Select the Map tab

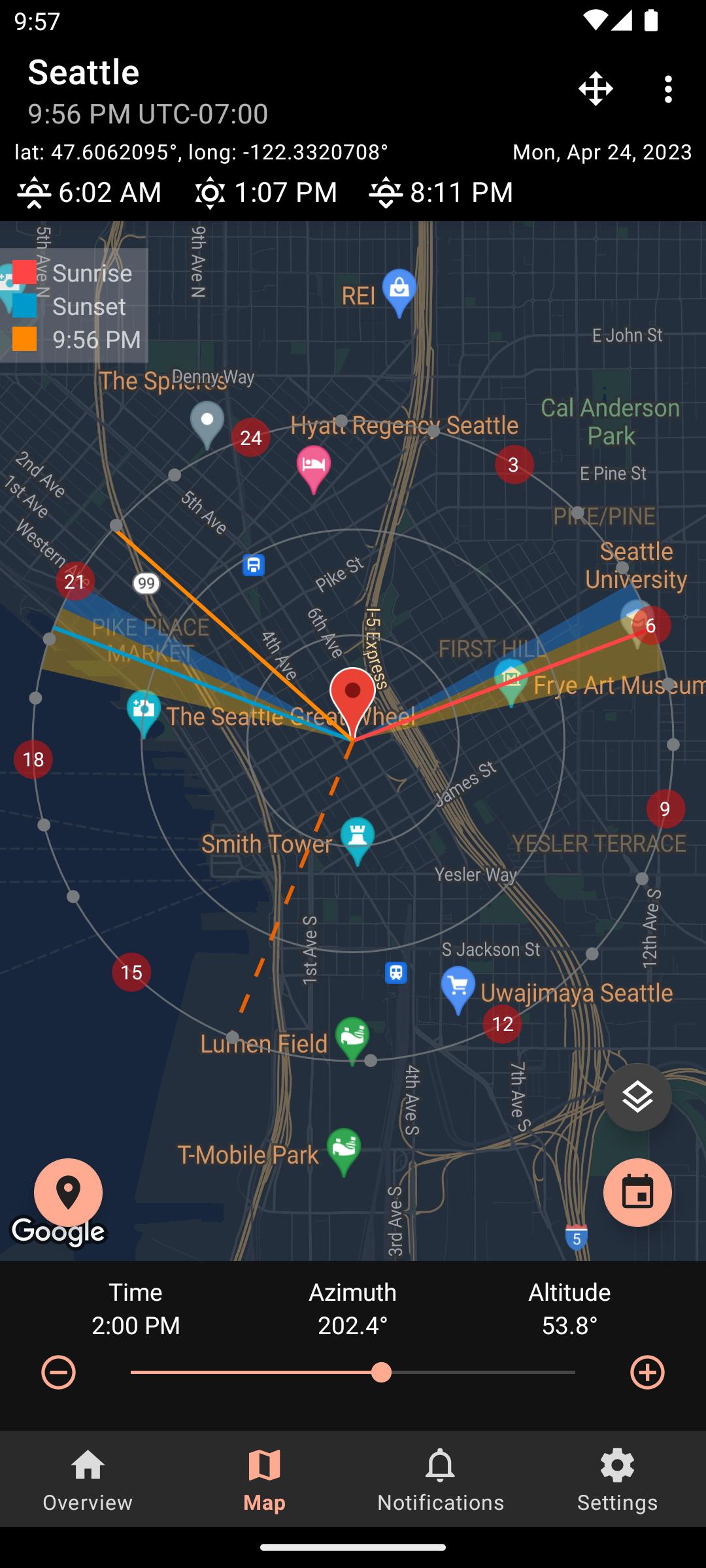(x=265, y=1479)
